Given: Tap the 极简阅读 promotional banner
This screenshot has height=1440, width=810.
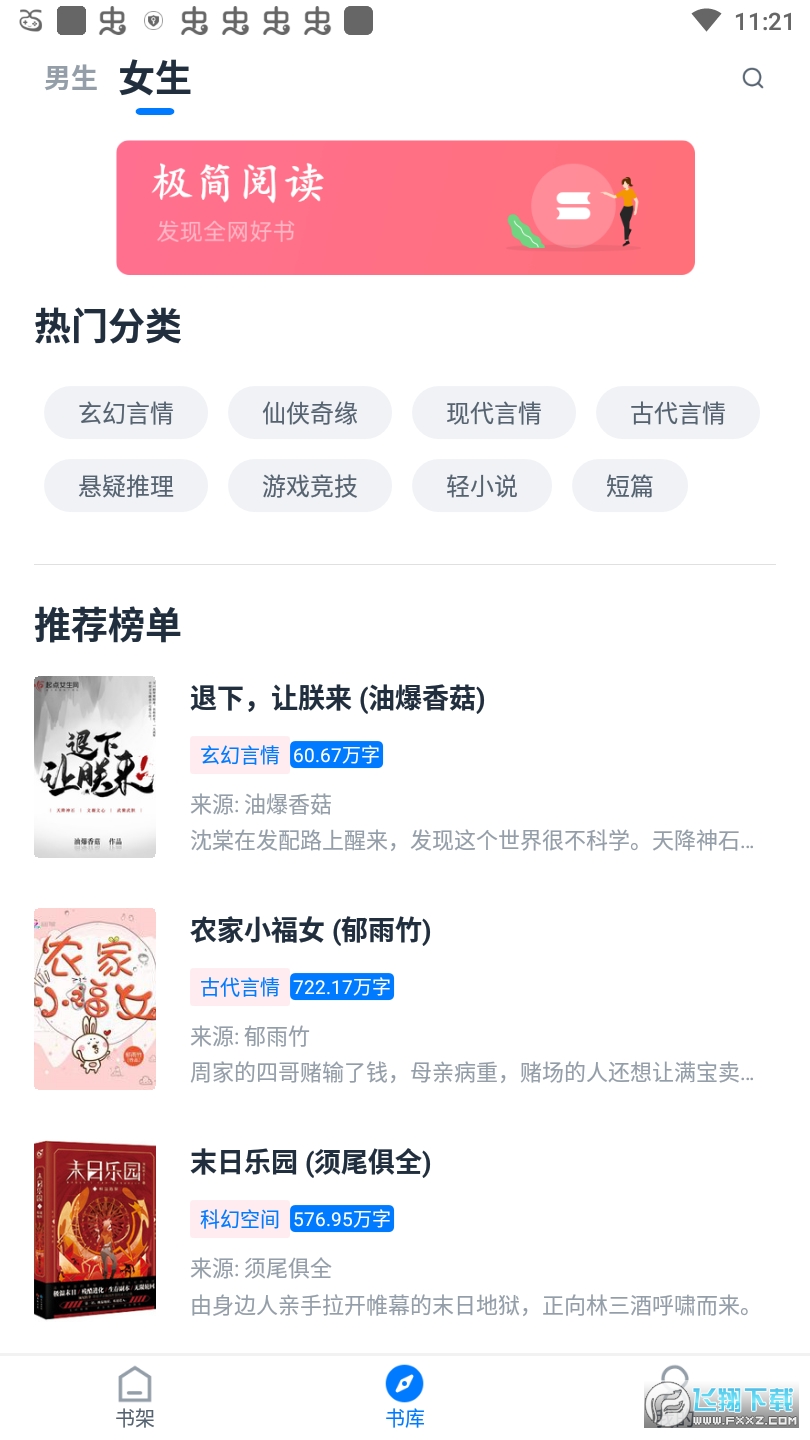Looking at the screenshot, I should [x=405, y=207].
